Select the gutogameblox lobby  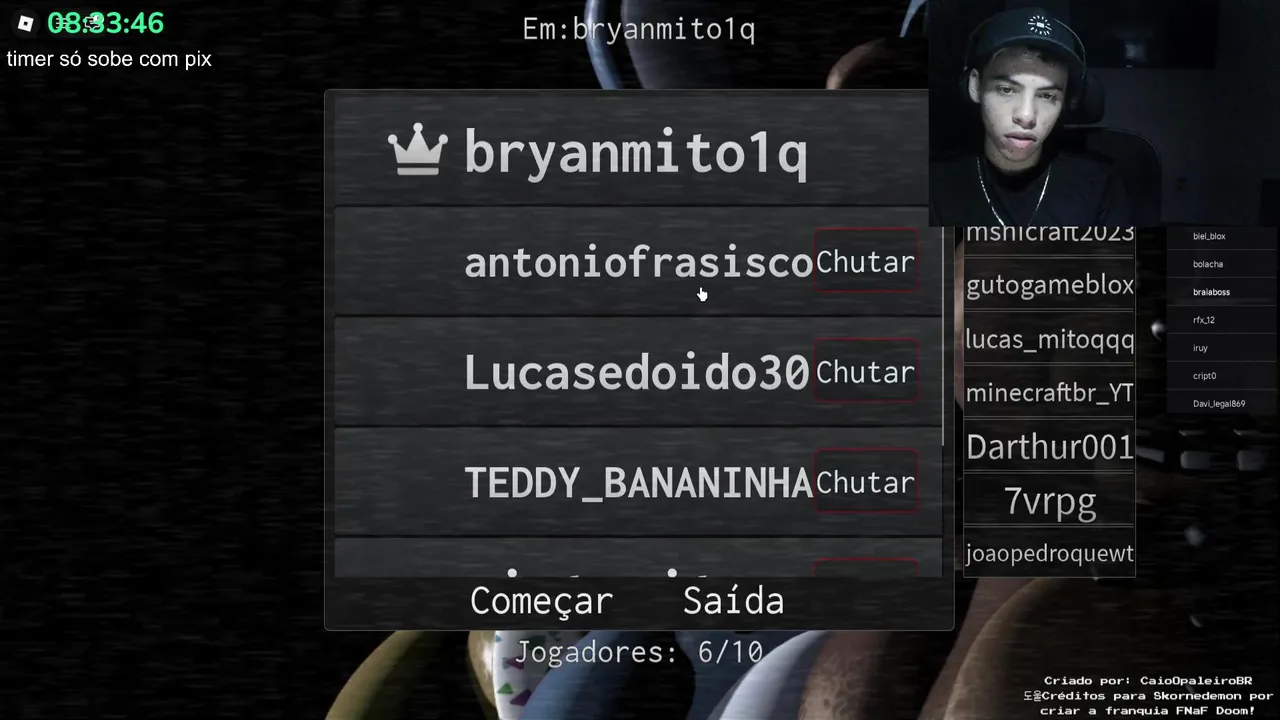(1049, 286)
